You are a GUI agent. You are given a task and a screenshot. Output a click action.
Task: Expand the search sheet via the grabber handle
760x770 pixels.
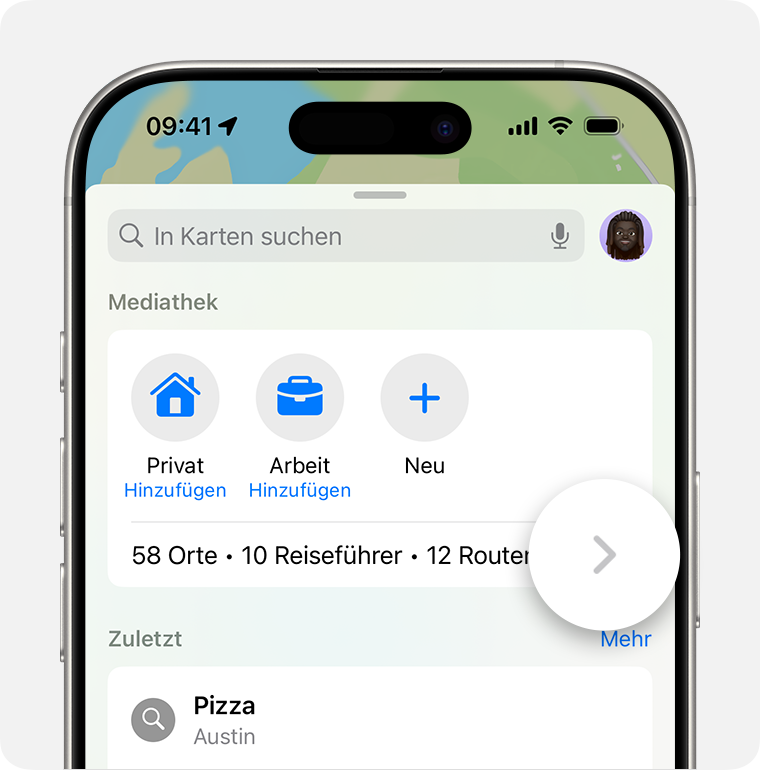pos(380,195)
